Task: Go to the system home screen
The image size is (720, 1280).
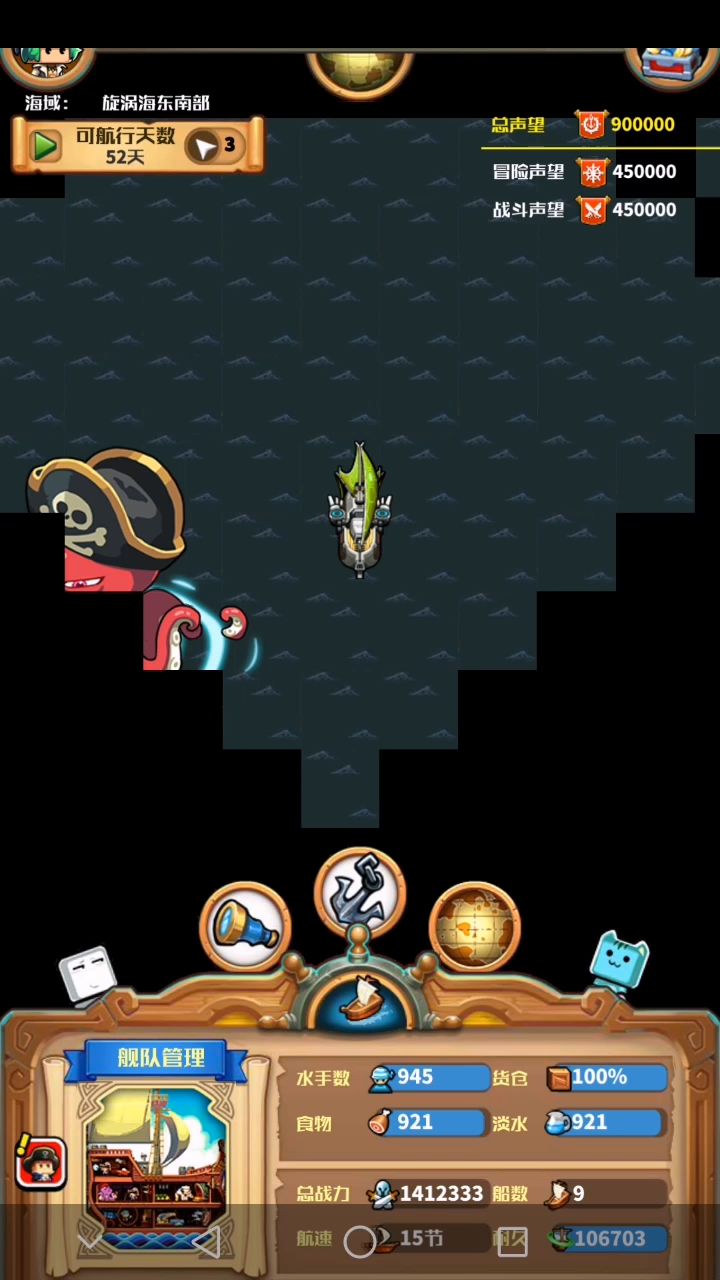Action: (x=360, y=1242)
